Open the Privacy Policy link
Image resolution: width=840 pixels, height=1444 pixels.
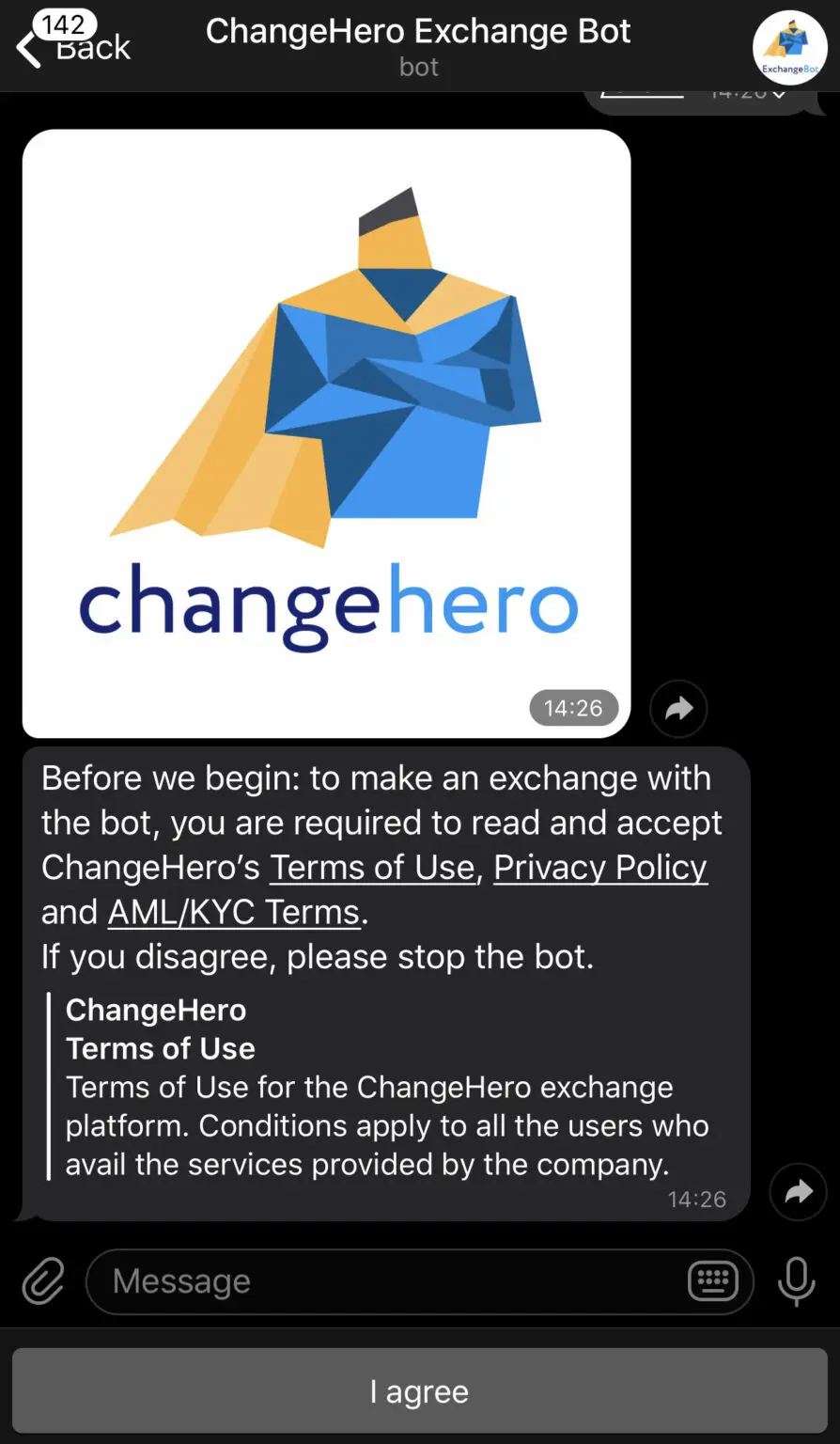pos(600,867)
